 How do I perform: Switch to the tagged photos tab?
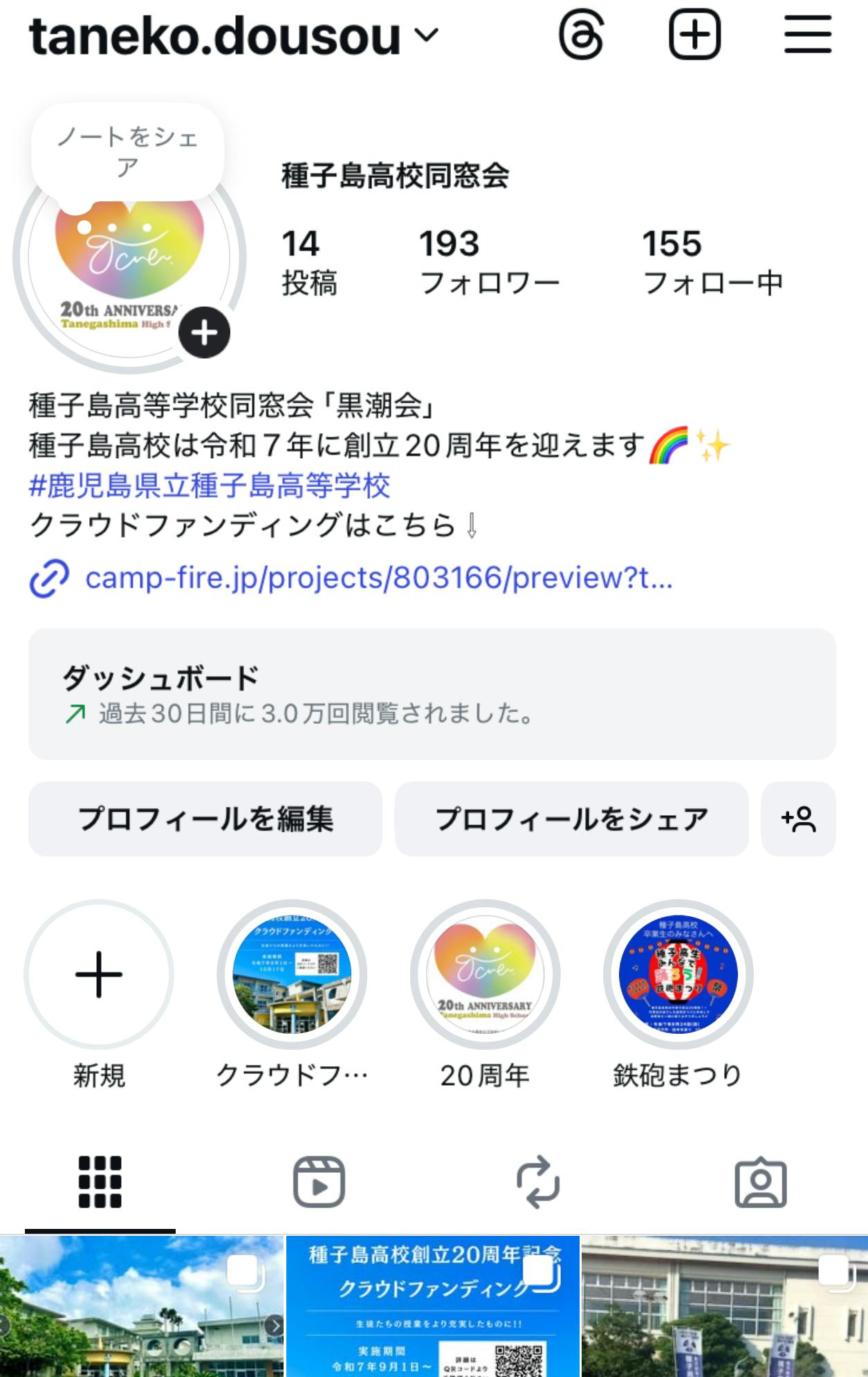click(760, 1182)
